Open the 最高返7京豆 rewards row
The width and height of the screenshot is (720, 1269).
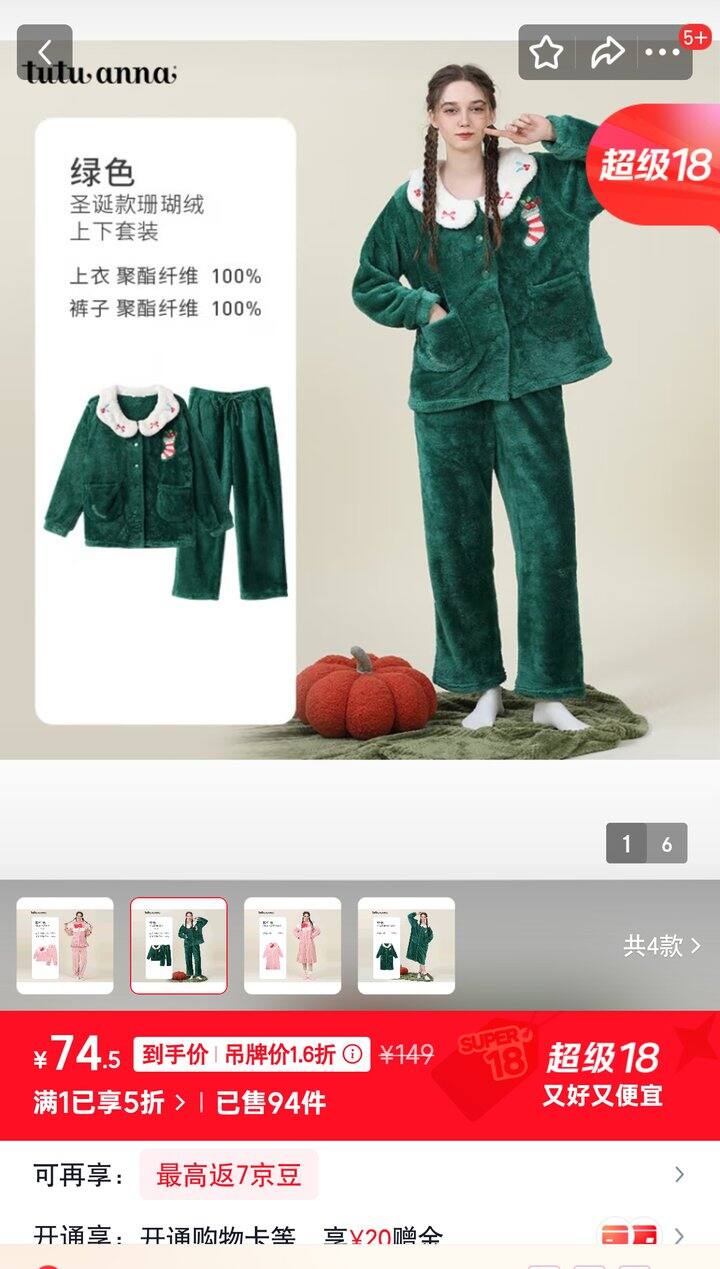360,1175
